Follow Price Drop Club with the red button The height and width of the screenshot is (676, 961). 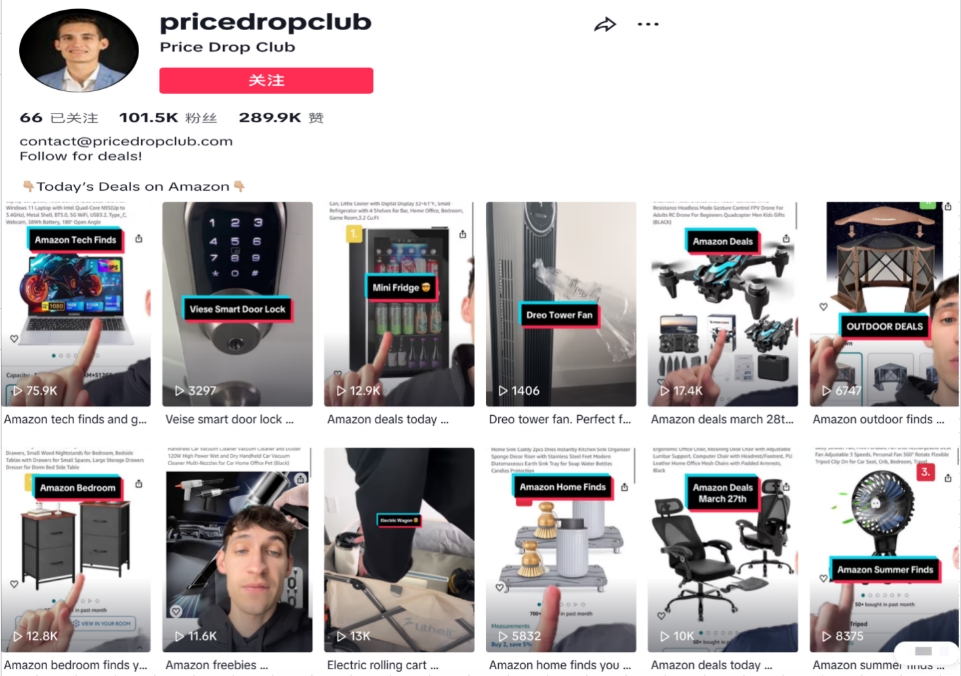(266, 81)
